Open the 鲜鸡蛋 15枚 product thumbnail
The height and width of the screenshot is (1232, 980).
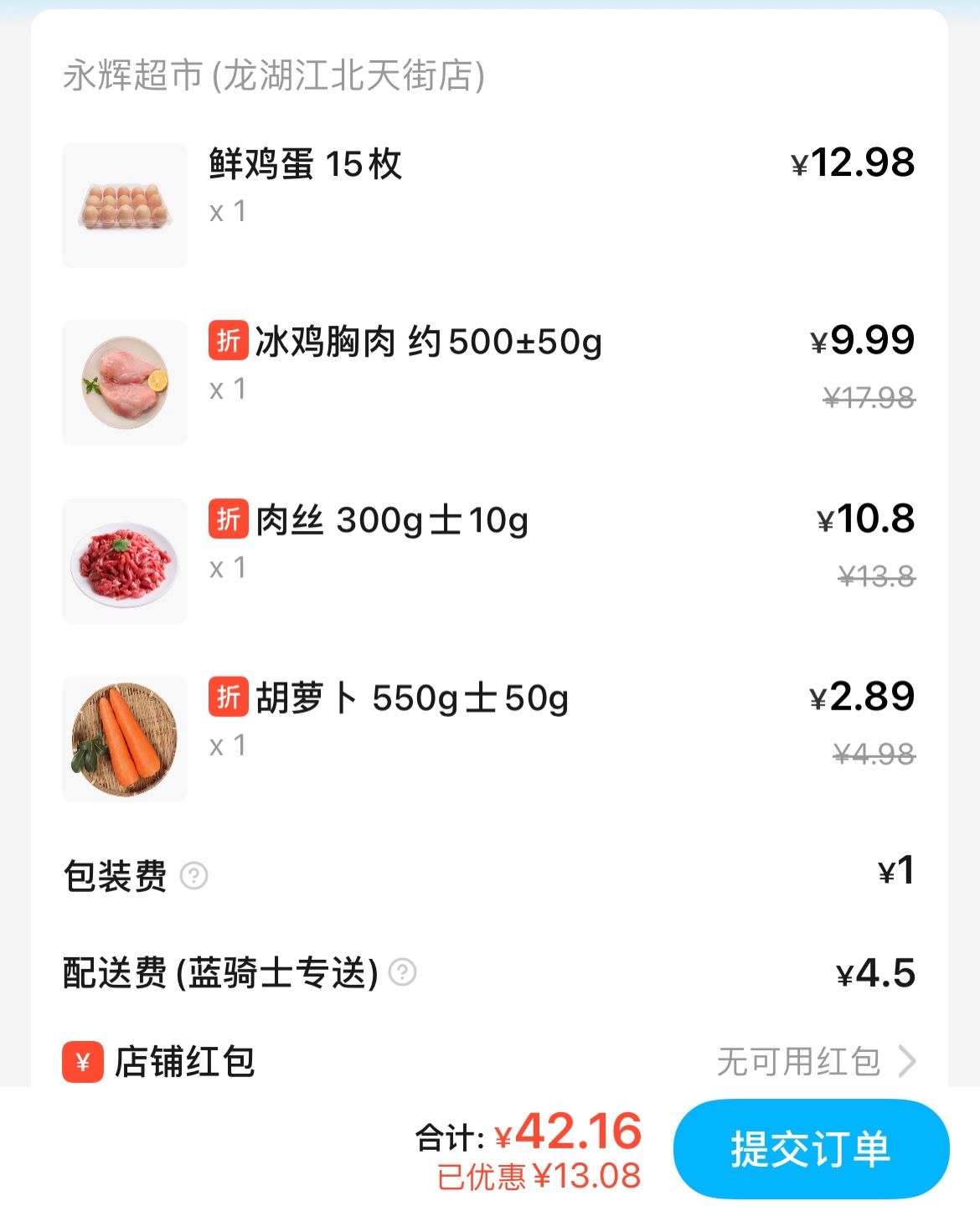(125, 205)
